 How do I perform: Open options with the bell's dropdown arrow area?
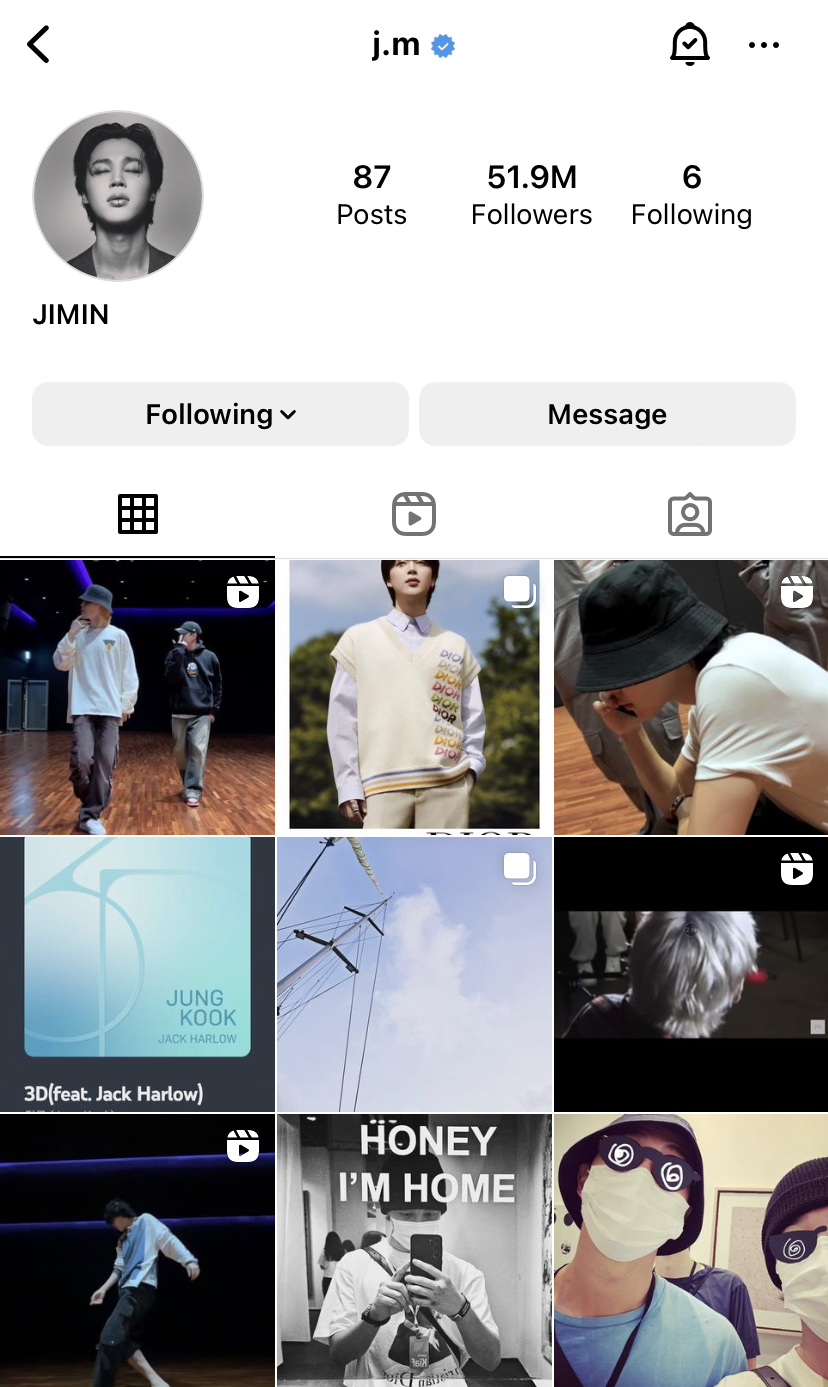click(690, 44)
